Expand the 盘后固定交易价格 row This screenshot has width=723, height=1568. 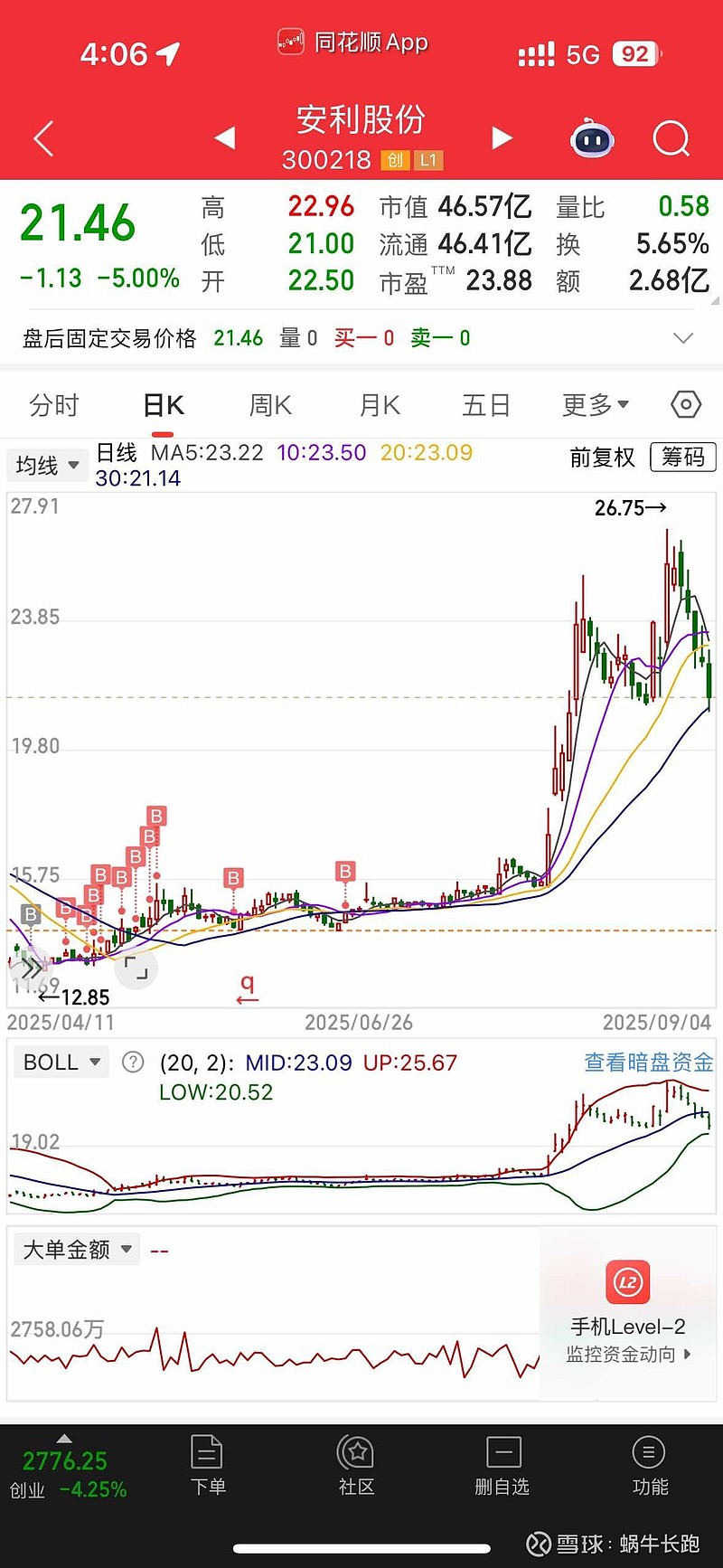click(x=683, y=338)
